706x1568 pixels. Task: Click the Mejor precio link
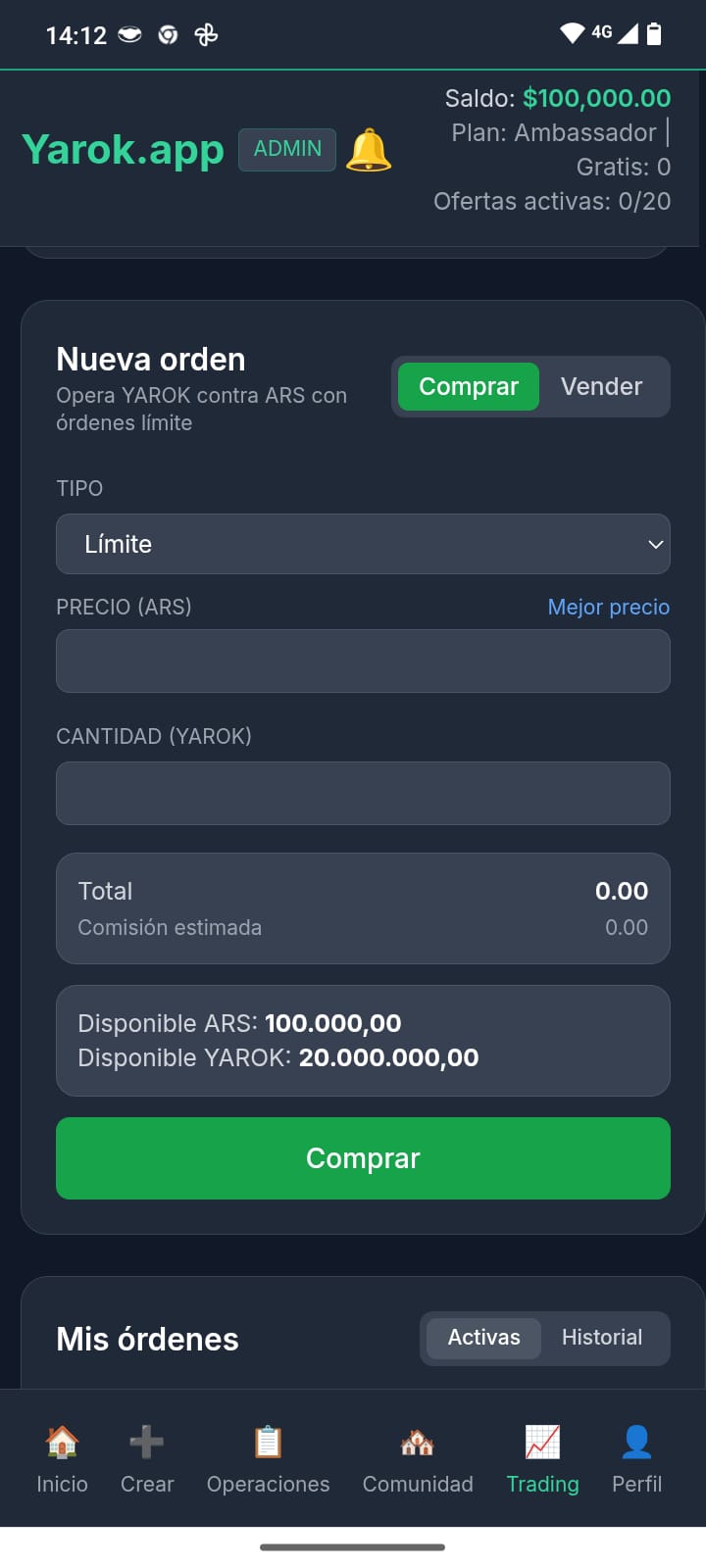[608, 607]
